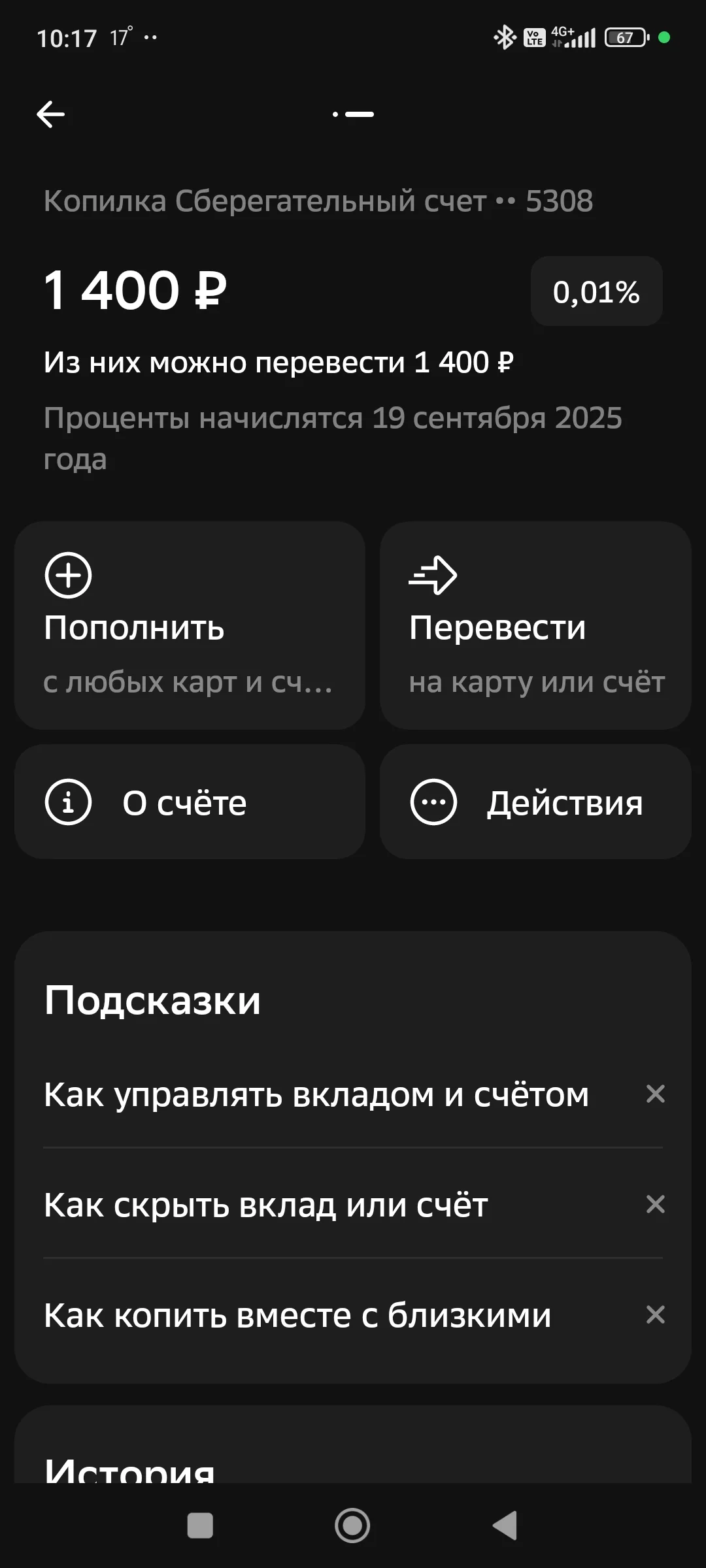
Task: Tap the 0,01% interest rate badge
Action: click(596, 291)
